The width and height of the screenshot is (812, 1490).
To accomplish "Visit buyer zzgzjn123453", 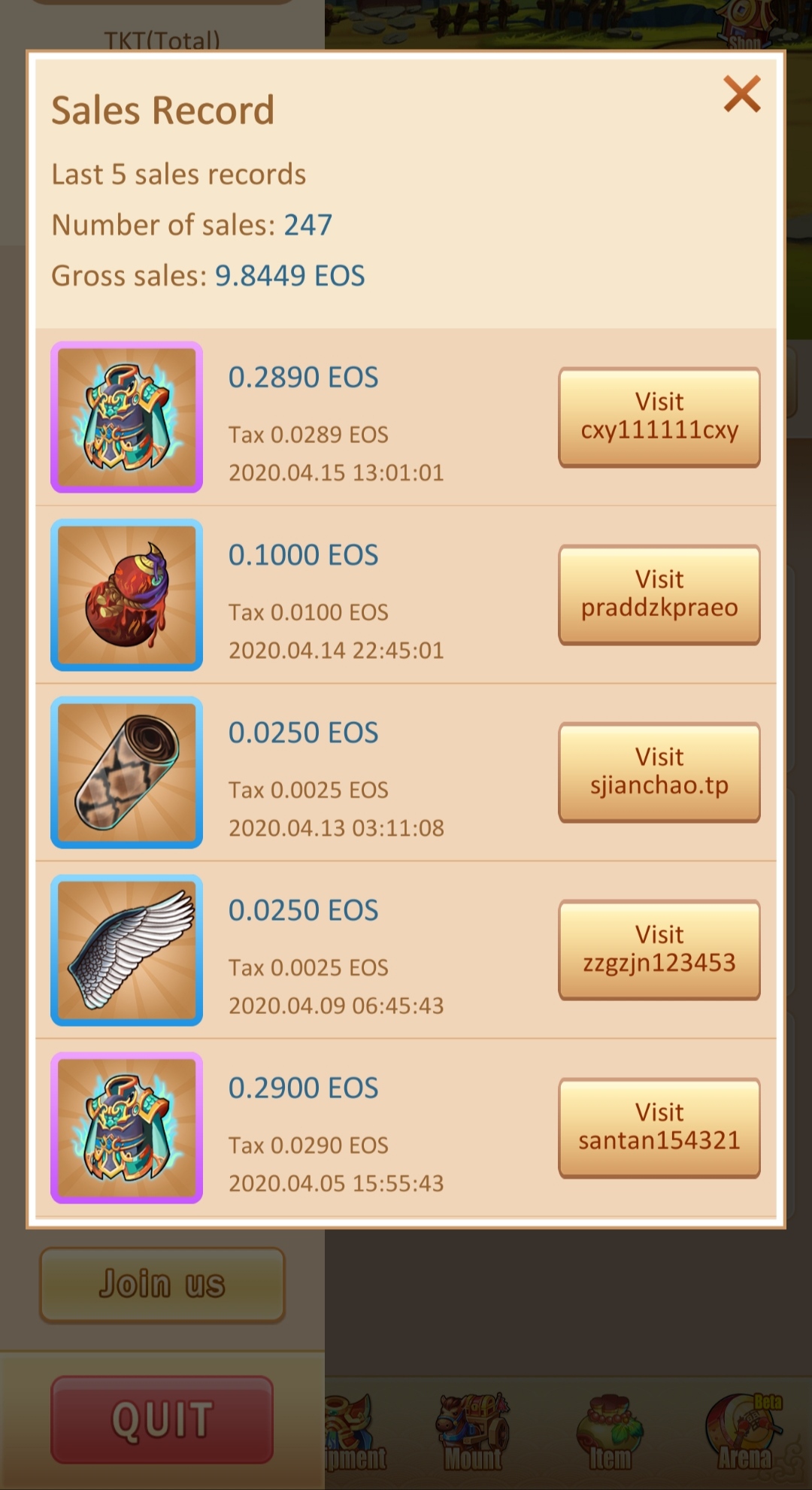I will coord(659,949).
